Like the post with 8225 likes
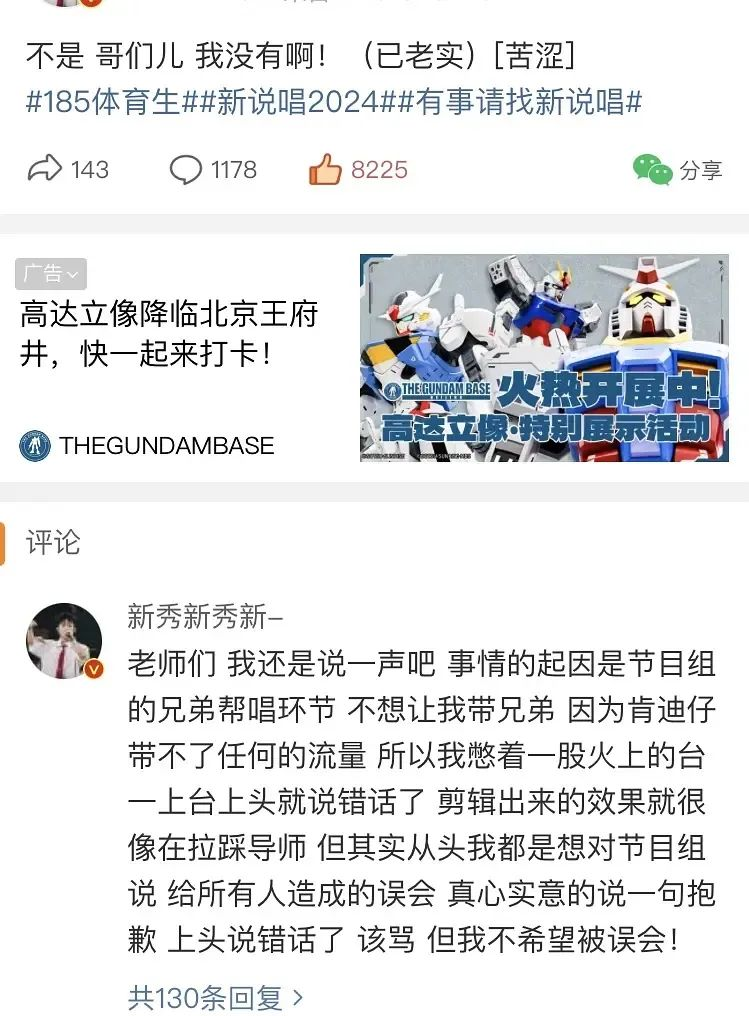 point(326,170)
